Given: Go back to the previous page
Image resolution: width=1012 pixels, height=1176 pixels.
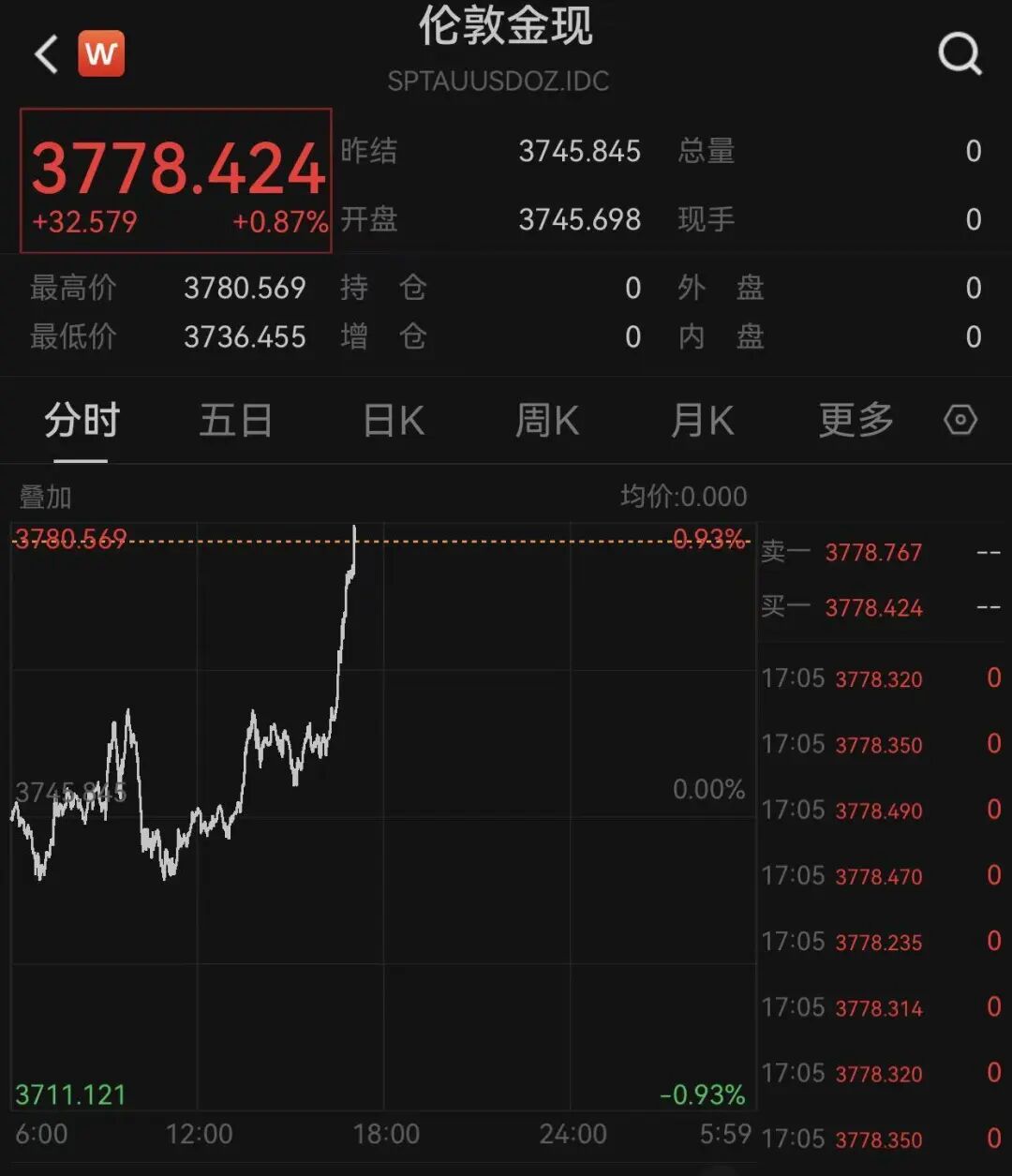Looking at the screenshot, I should tap(47, 54).
